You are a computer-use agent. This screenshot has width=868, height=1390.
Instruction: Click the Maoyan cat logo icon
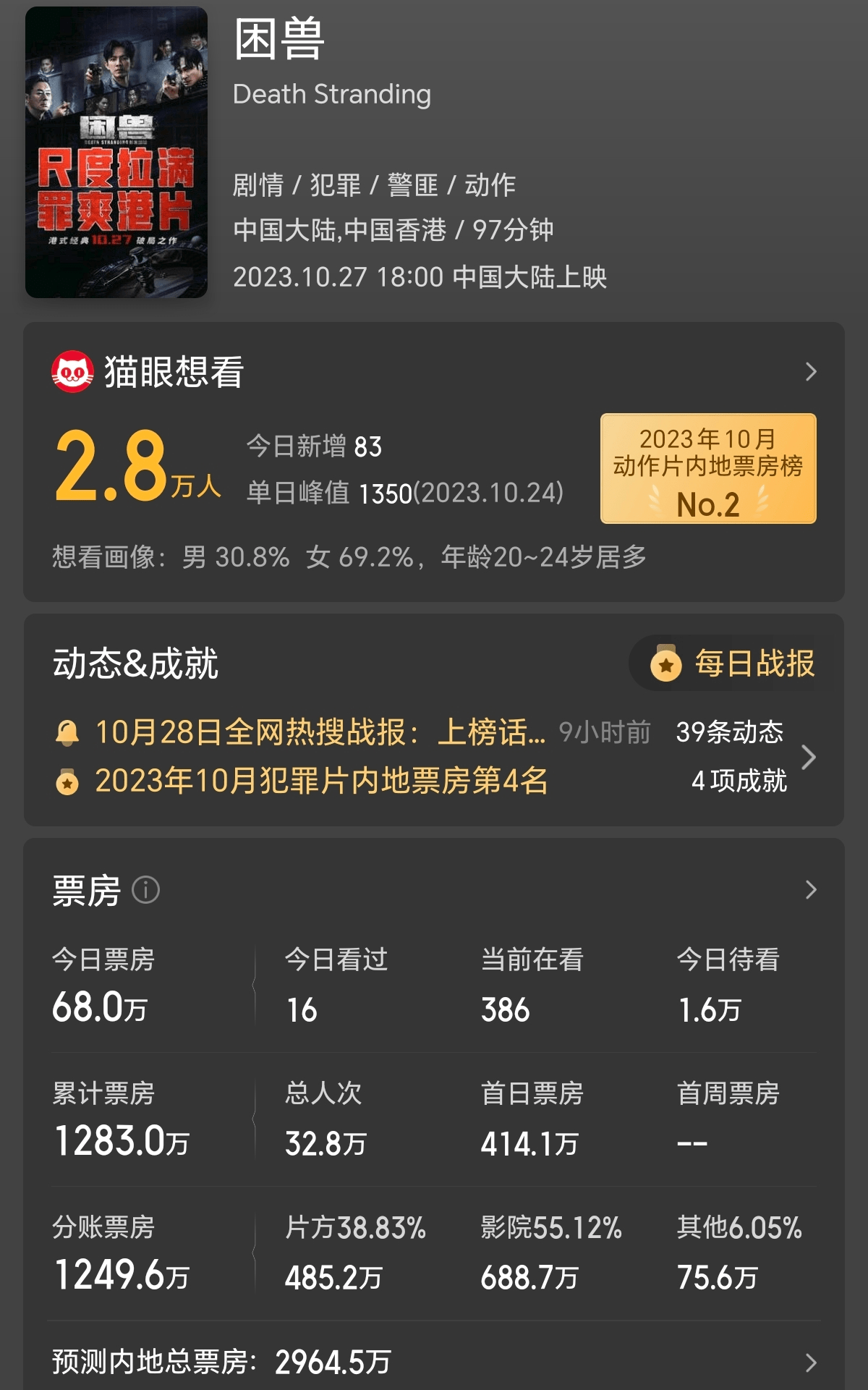coord(72,371)
